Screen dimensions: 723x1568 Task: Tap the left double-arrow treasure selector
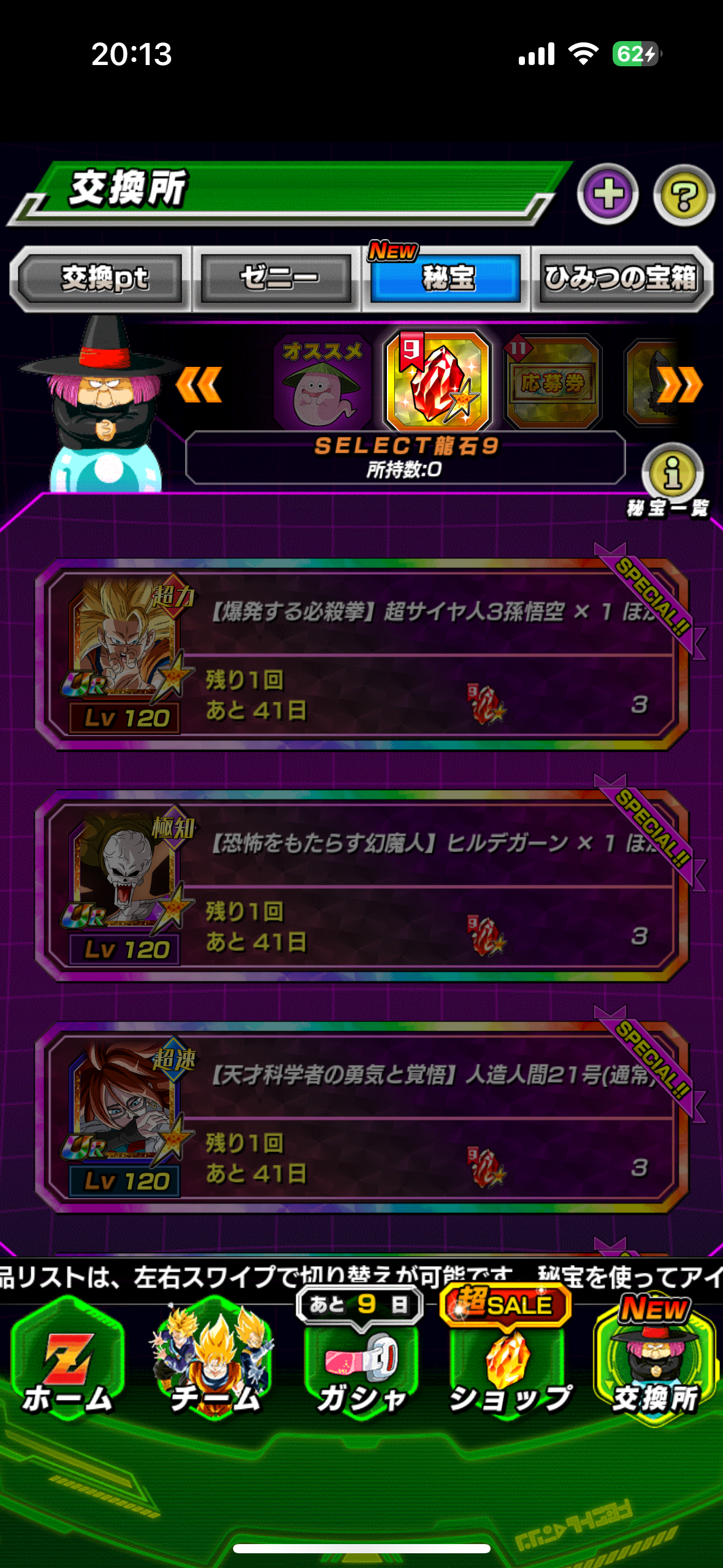[x=198, y=385]
